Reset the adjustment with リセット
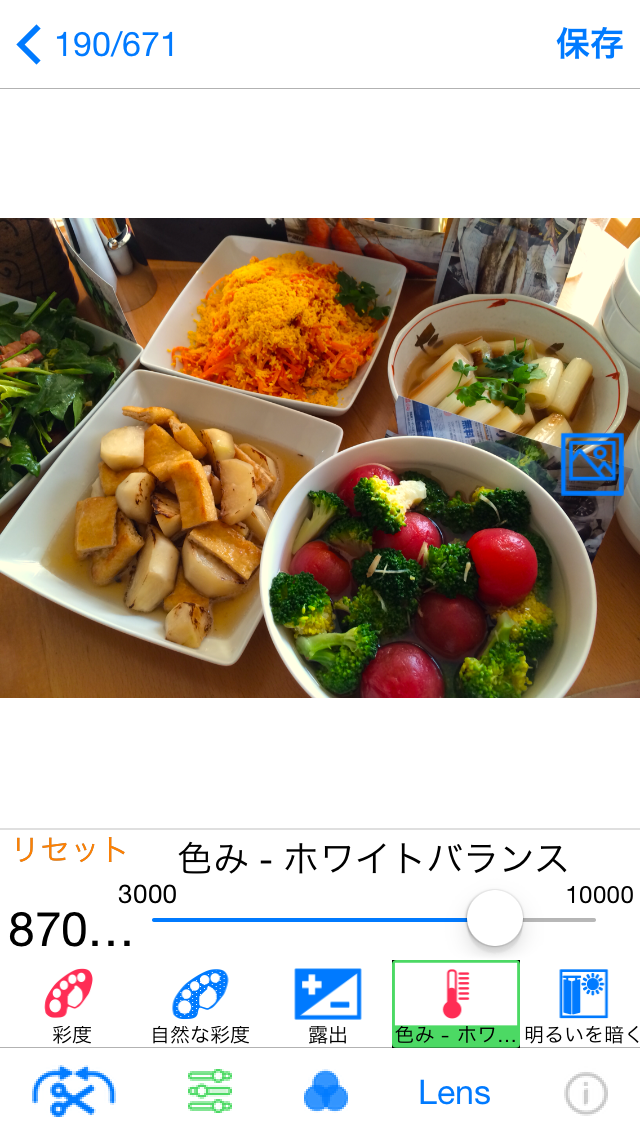The image size is (640, 1136). click(70, 850)
